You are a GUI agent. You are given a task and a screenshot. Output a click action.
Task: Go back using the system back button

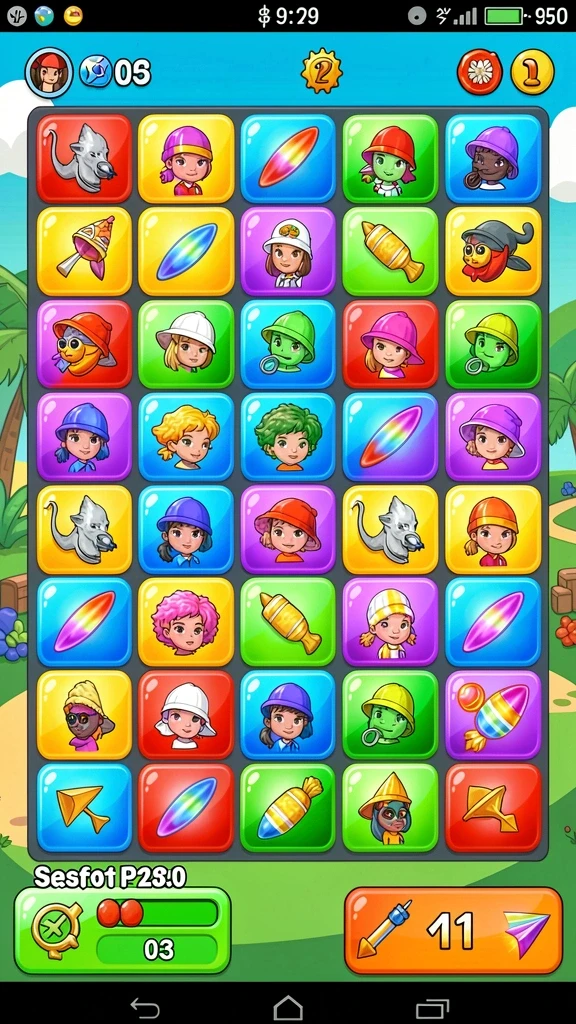coord(144,1006)
